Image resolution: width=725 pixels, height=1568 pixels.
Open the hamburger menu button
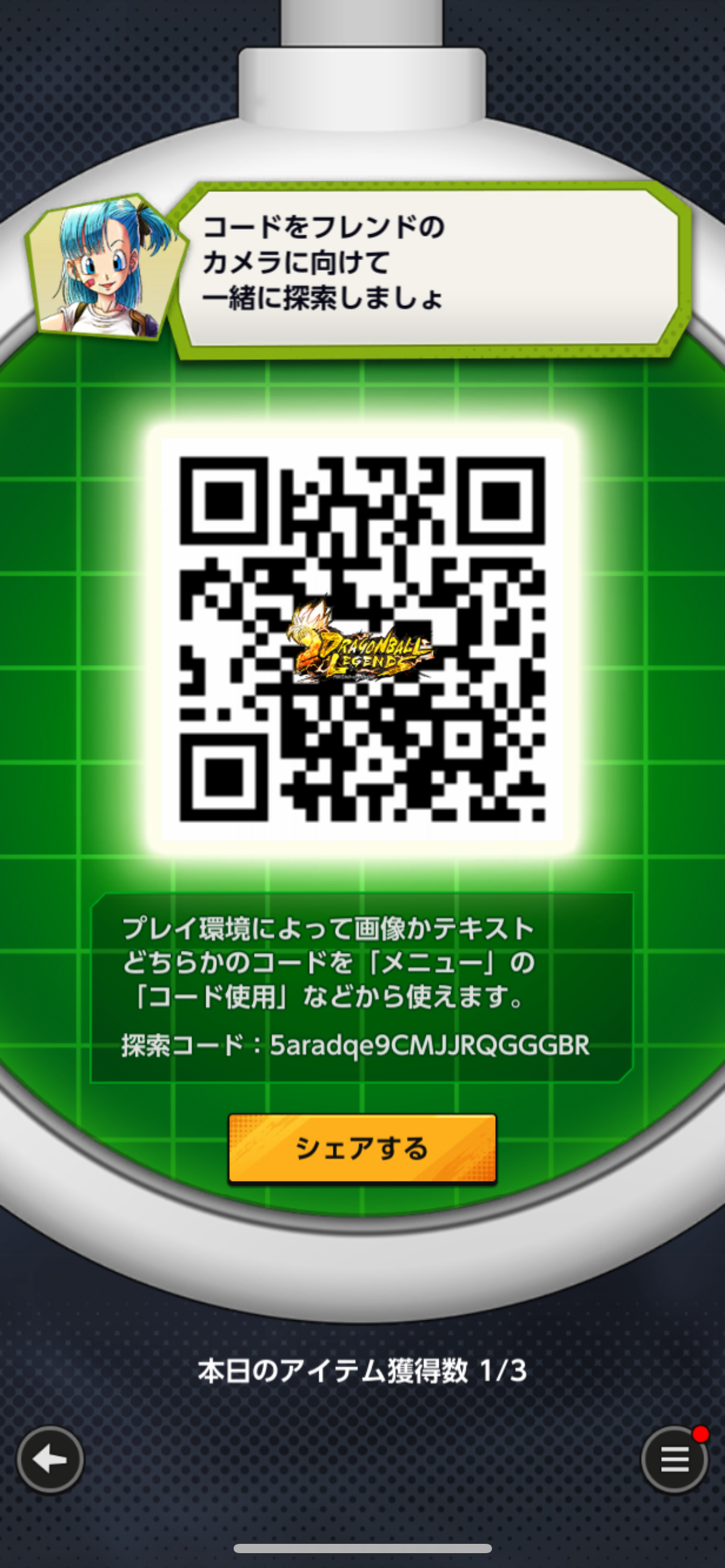pyautogui.click(x=675, y=1460)
